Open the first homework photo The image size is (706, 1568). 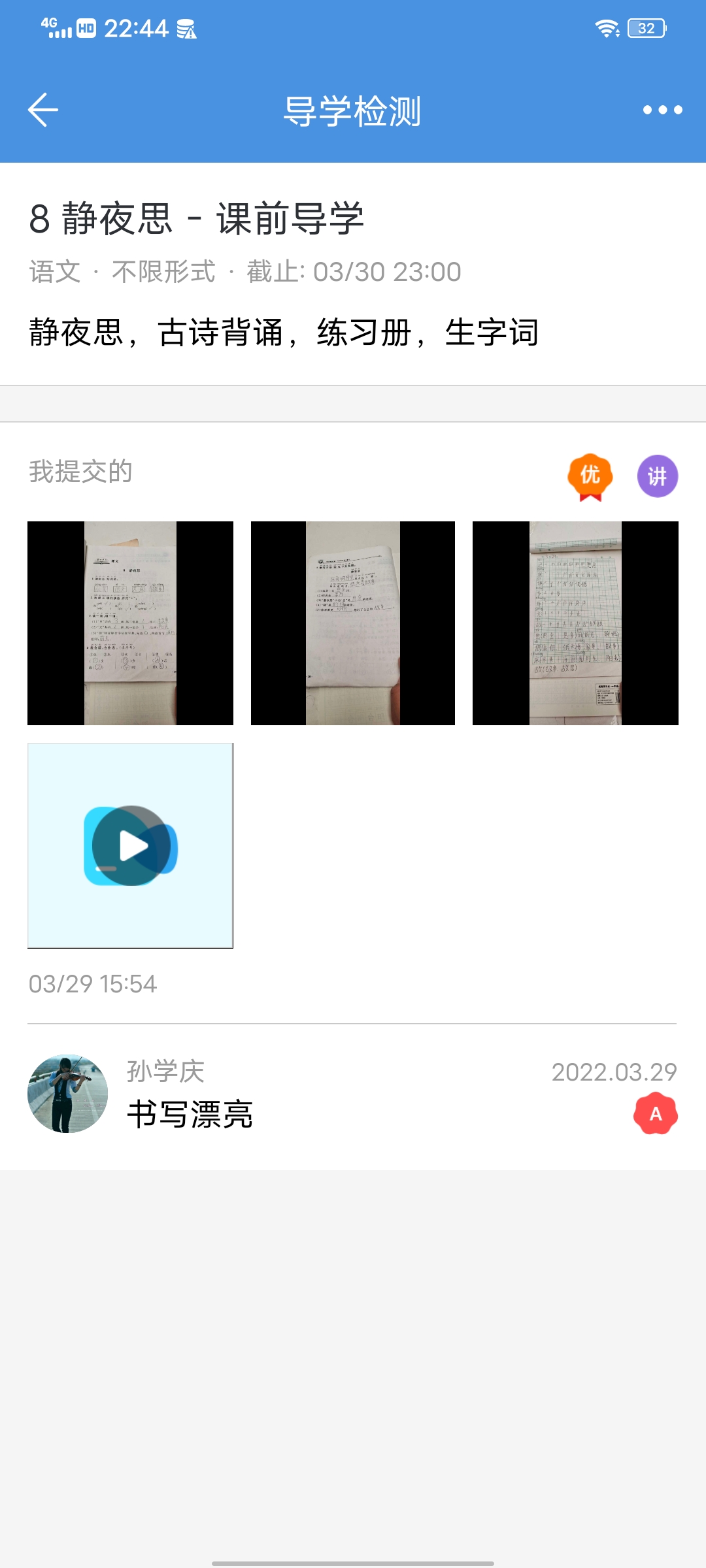(x=130, y=622)
